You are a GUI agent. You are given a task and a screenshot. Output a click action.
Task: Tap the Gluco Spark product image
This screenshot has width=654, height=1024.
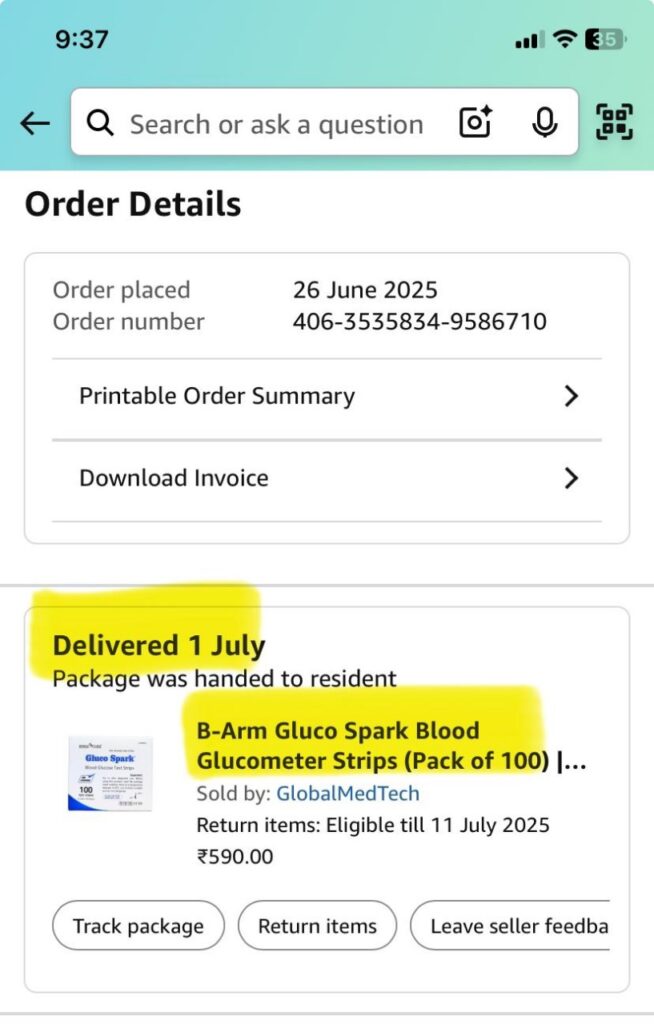[110, 773]
